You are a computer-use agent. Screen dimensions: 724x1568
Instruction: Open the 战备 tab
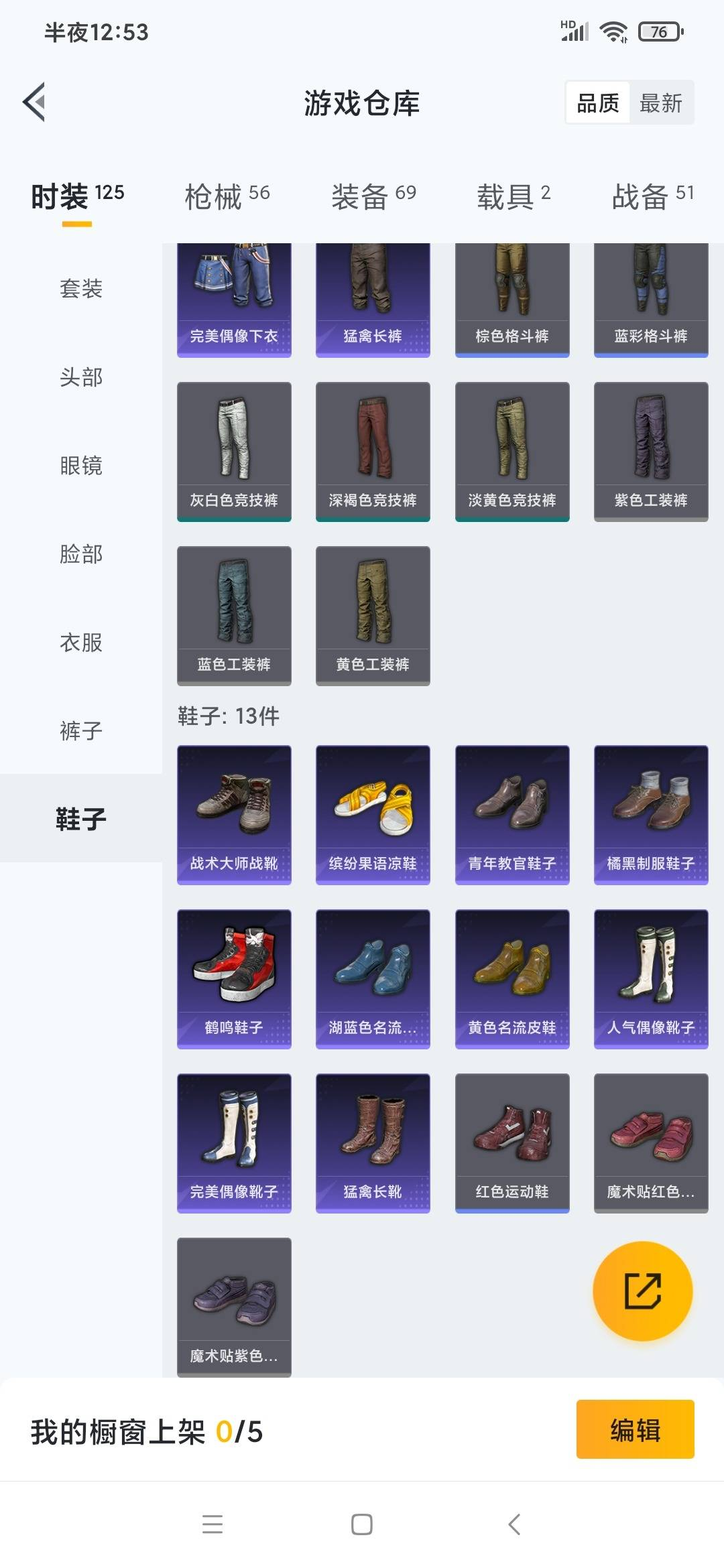[x=653, y=196]
